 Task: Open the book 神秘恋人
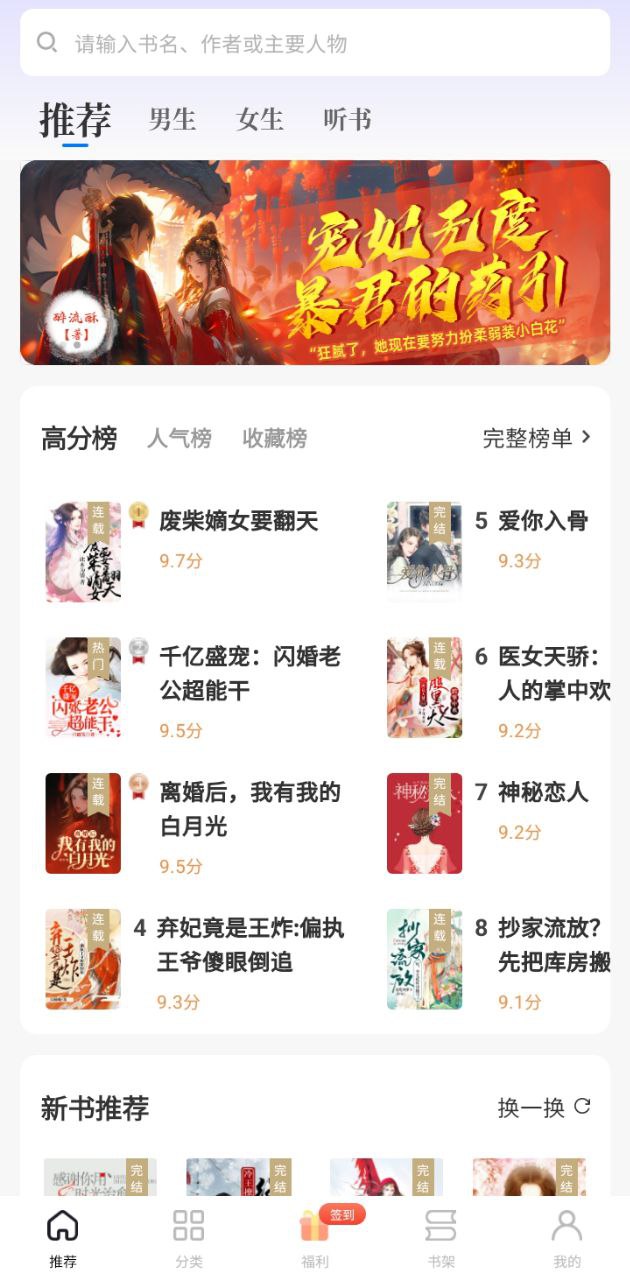(x=543, y=792)
